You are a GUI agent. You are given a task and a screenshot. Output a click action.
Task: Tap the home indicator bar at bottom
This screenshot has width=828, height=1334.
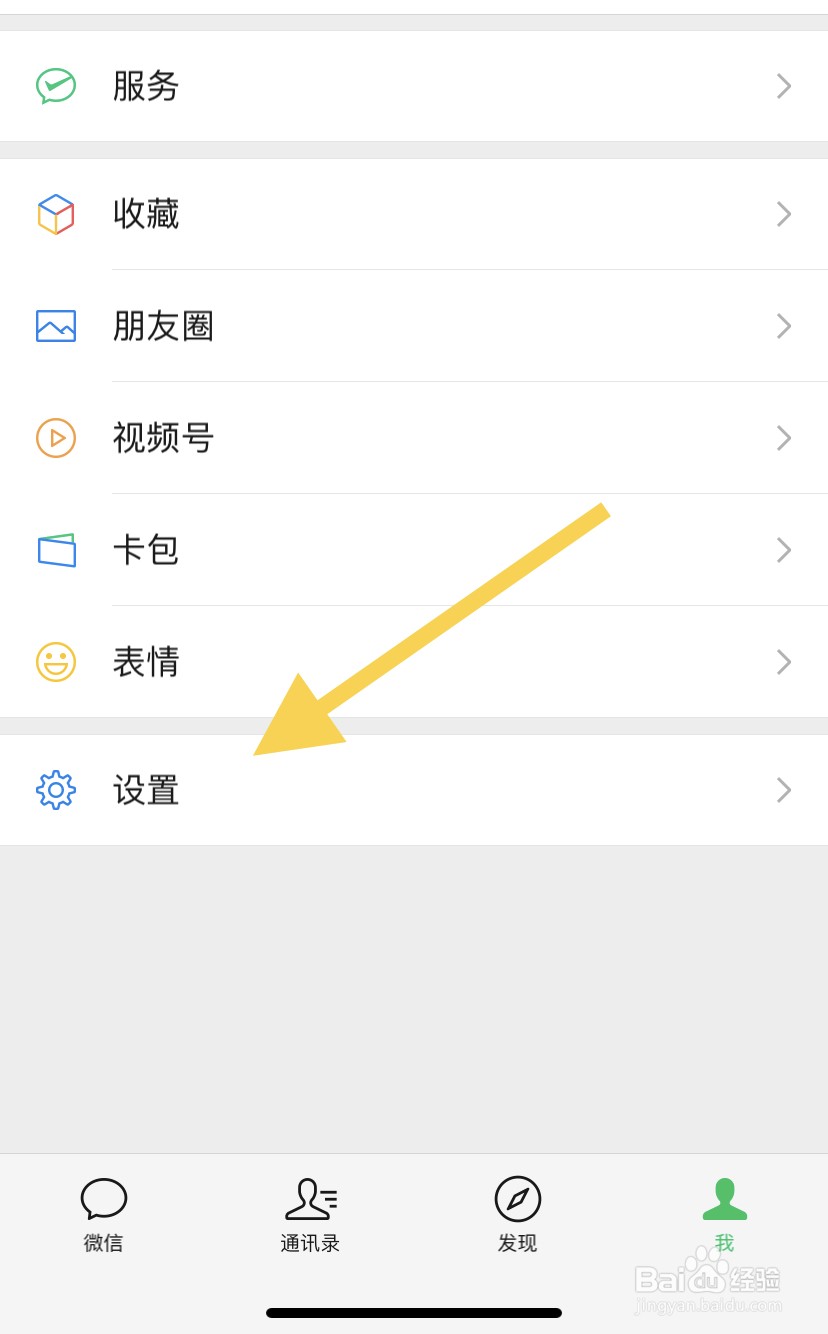point(414,1313)
